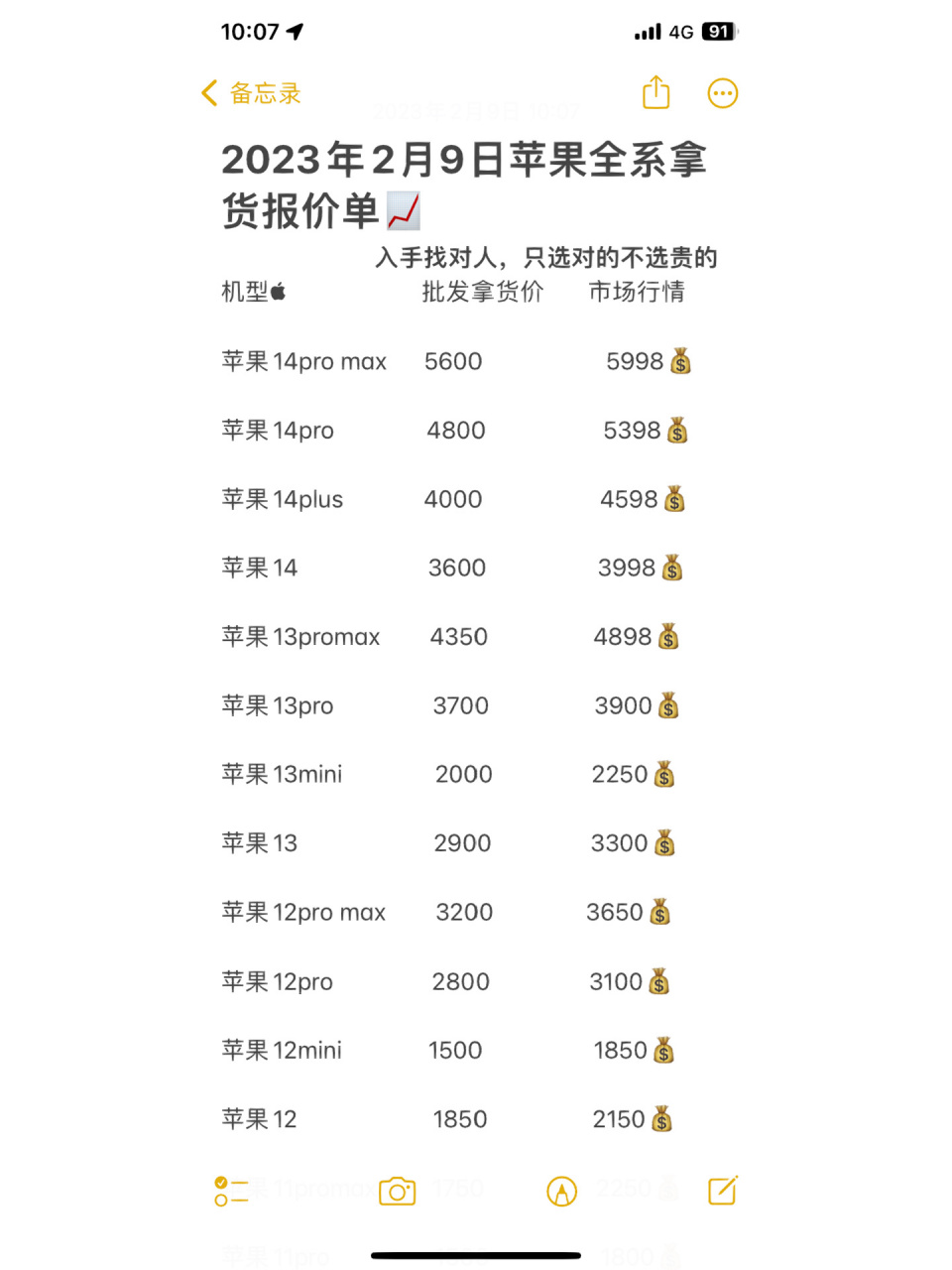
Task: Open the camera to insert a photo
Action: click(x=397, y=1190)
